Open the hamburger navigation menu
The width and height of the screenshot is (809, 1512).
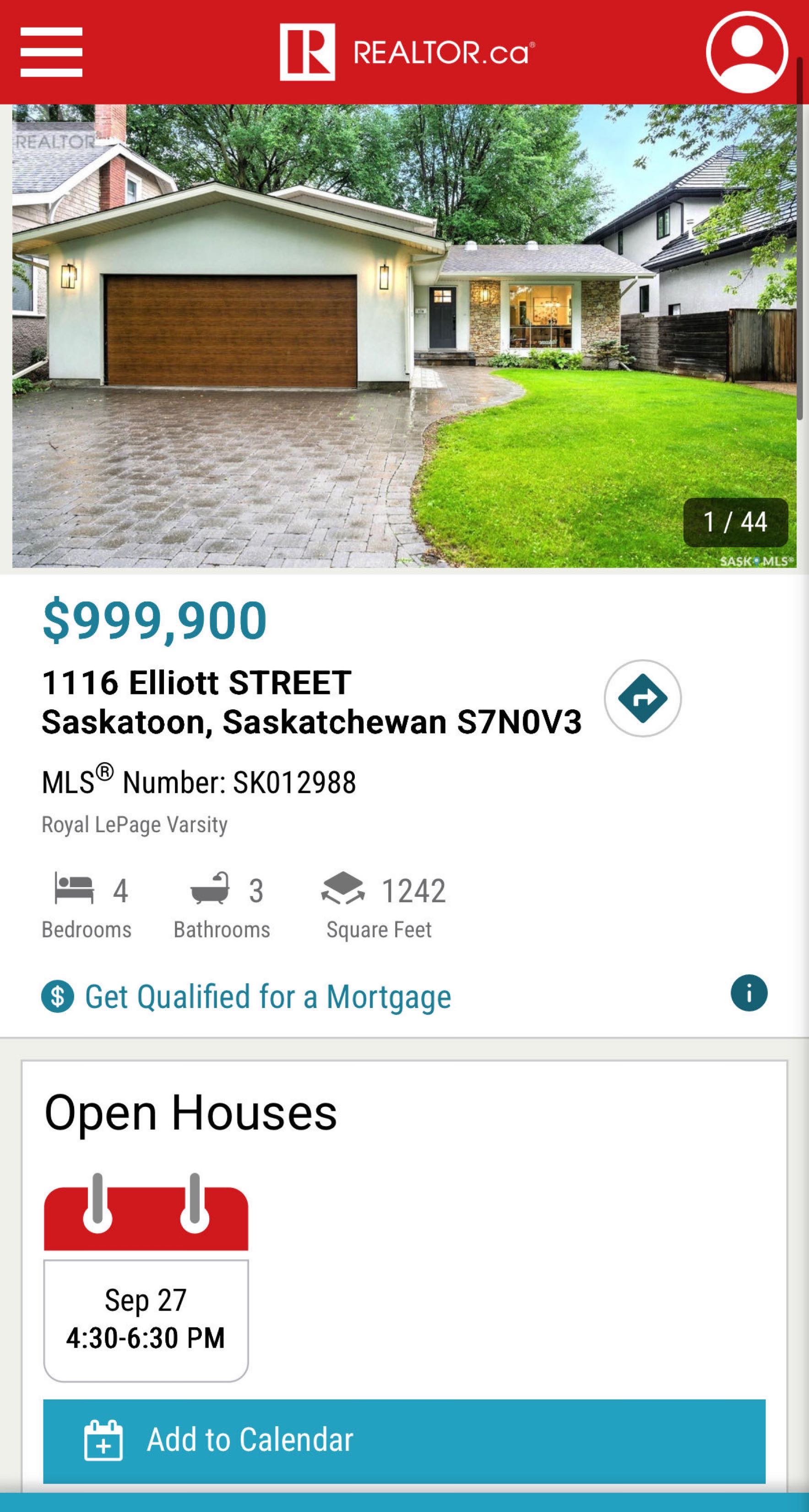[x=51, y=52]
